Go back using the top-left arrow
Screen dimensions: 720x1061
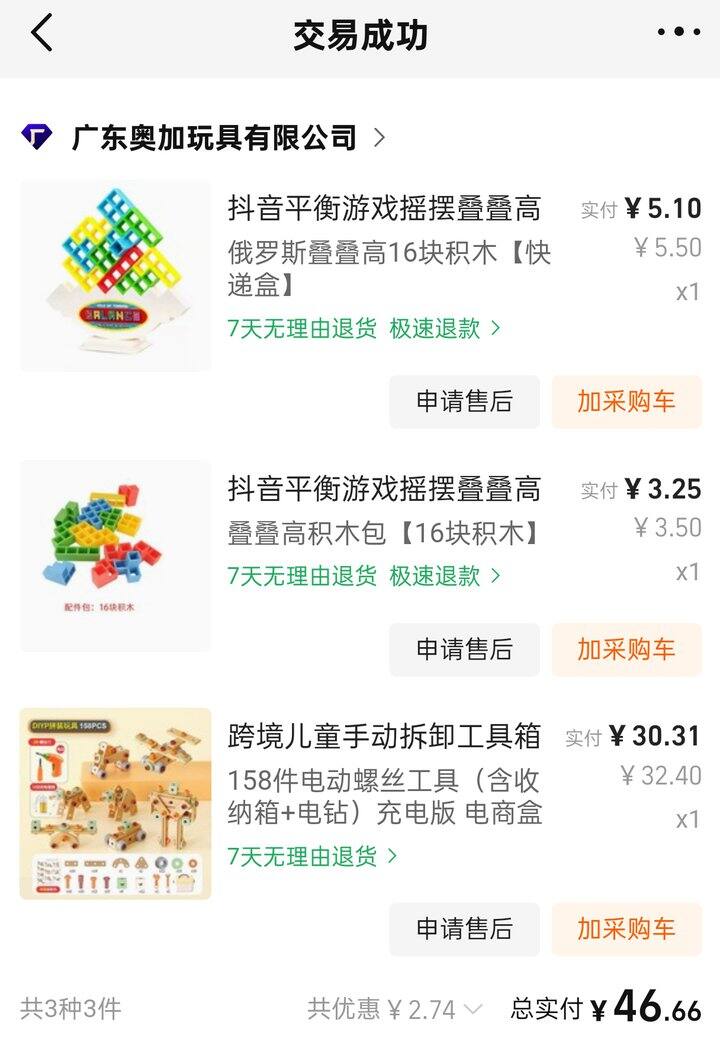pyautogui.click(x=42, y=34)
